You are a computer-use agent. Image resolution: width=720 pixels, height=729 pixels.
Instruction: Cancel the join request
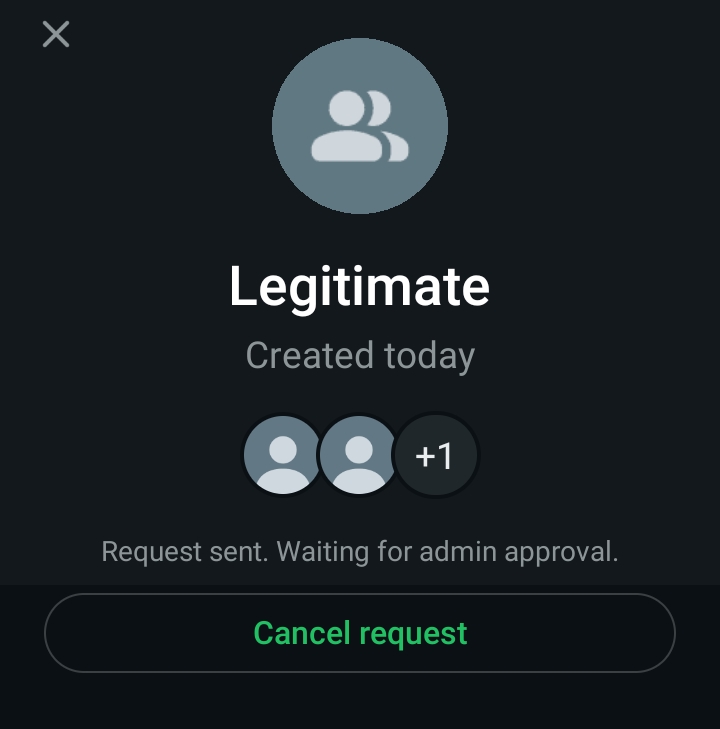tap(360, 633)
